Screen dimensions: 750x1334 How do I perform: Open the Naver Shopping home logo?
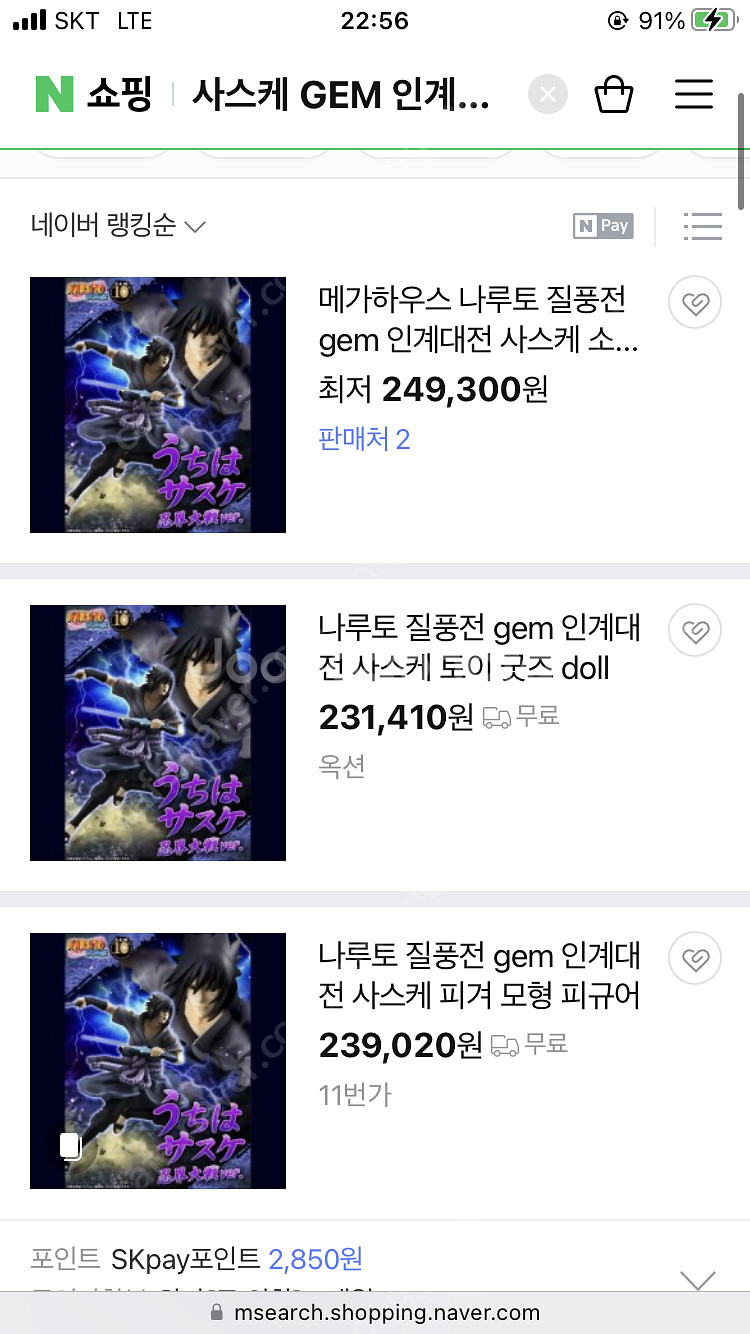(92, 95)
